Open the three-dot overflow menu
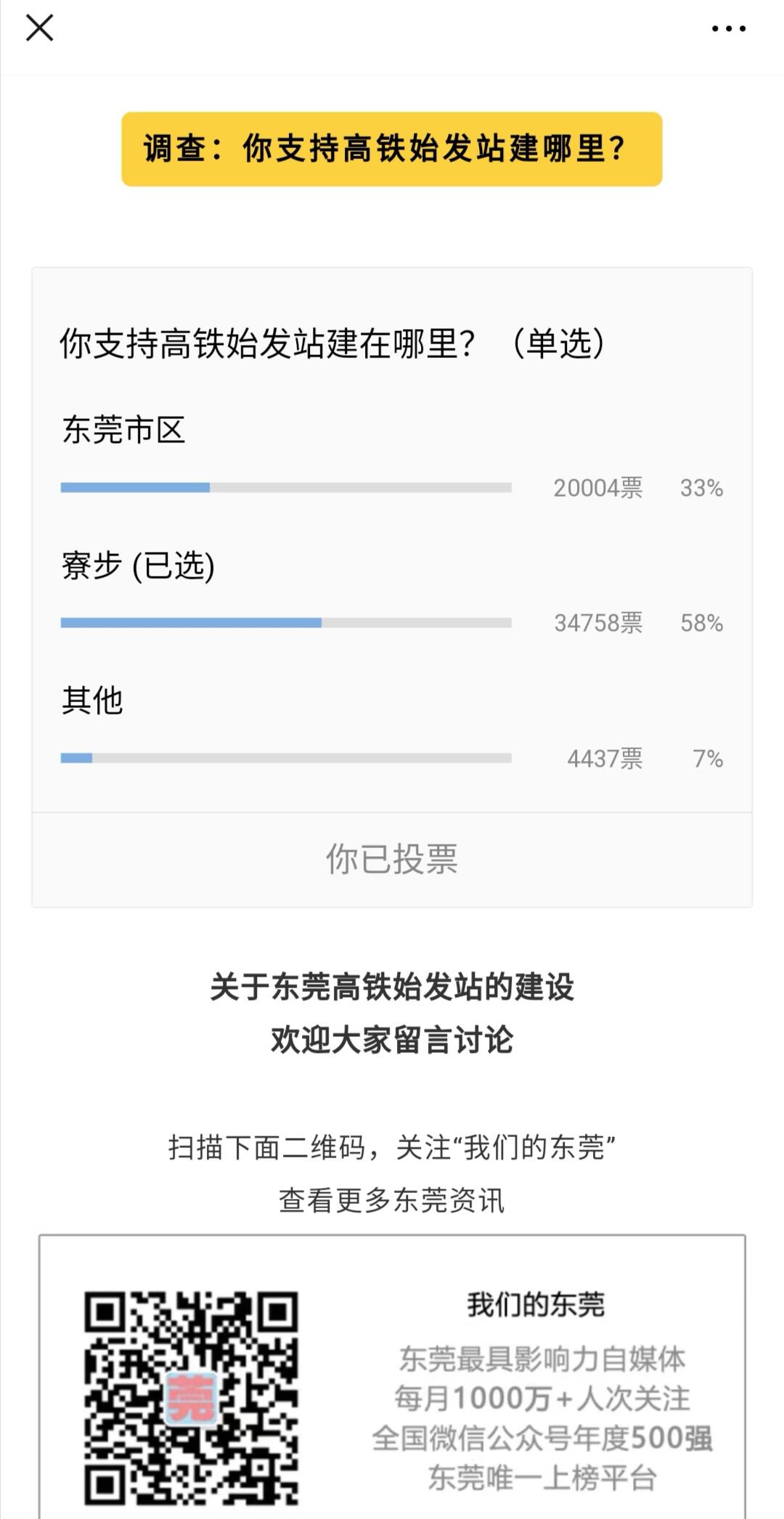The width and height of the screenshot is (784, 1519). pyautogui.click(x=728, y=29)
